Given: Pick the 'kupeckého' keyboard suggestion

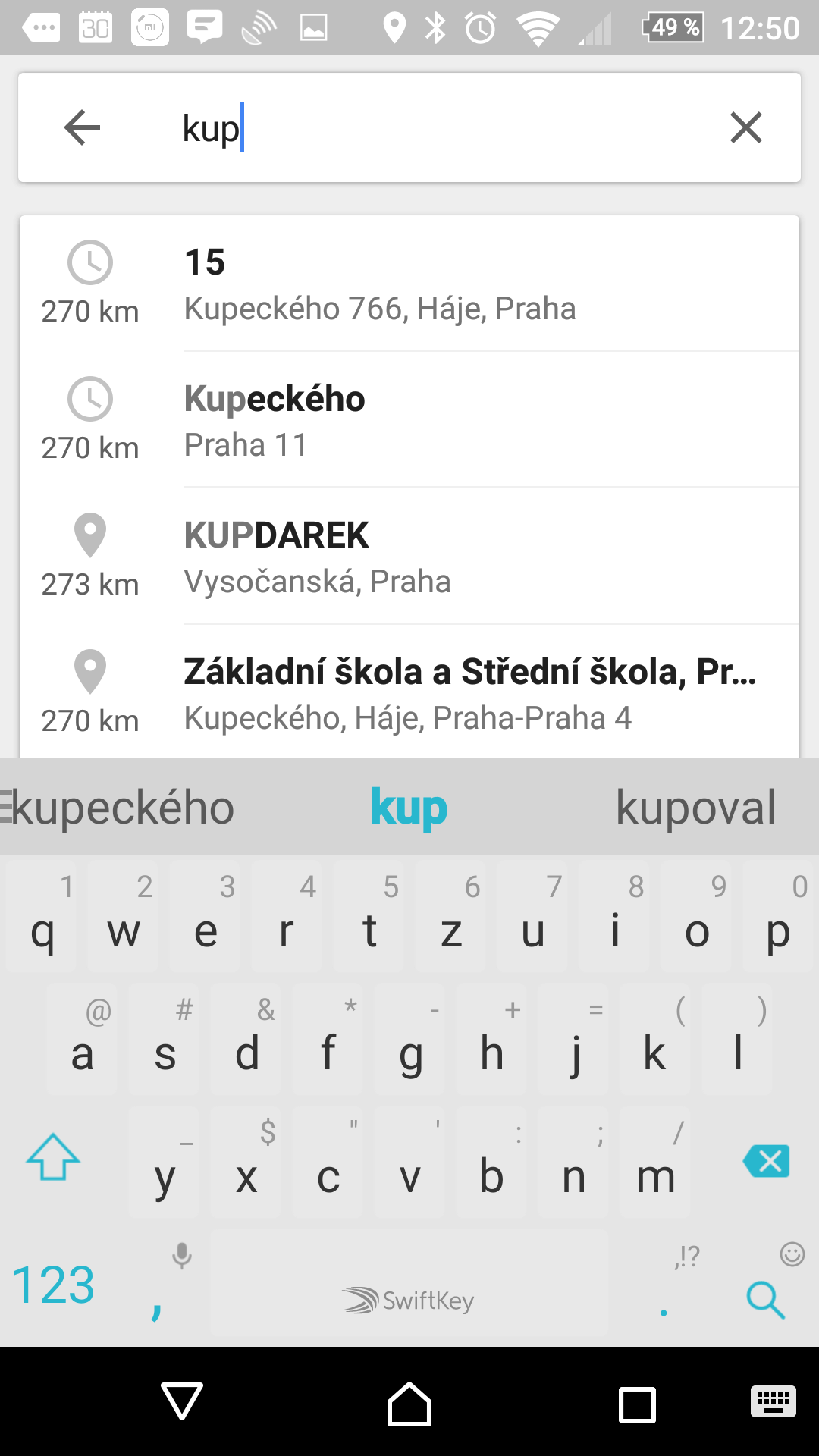Looking at the screenshot, I should (121, 807).
